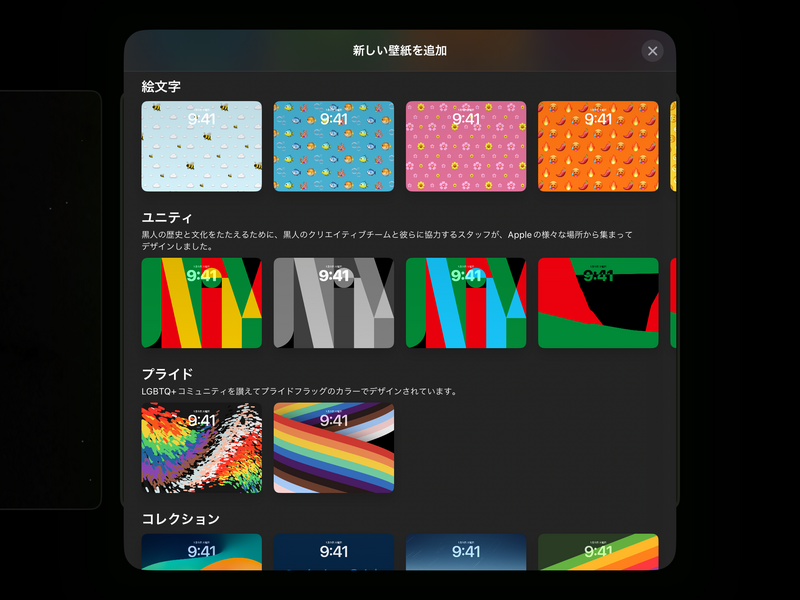800x600 pixels.
Task: Open the green, yellow, red Unity wallpaper
Action: (x=201, y=303)
